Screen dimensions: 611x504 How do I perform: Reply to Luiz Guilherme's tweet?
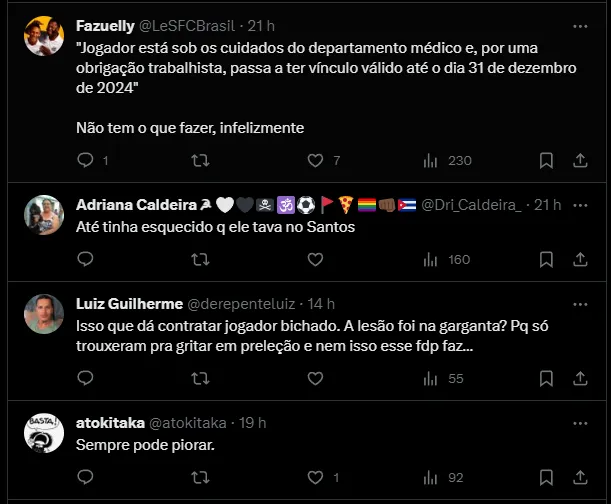tap(86, 378)
